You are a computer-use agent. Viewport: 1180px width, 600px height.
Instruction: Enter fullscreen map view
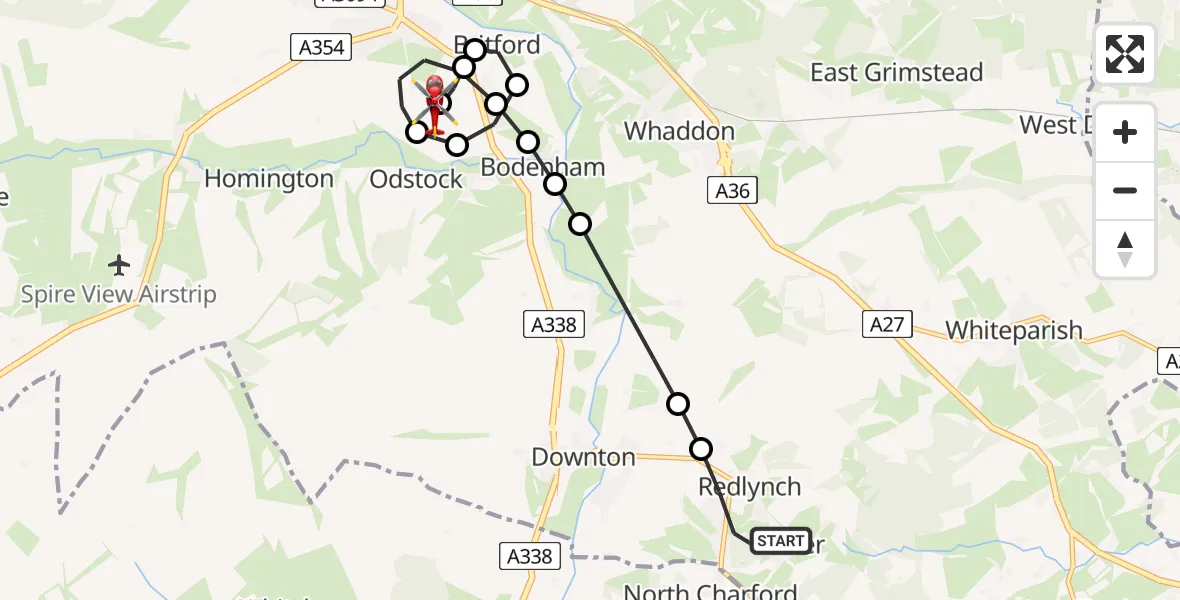pos(1125,54)
